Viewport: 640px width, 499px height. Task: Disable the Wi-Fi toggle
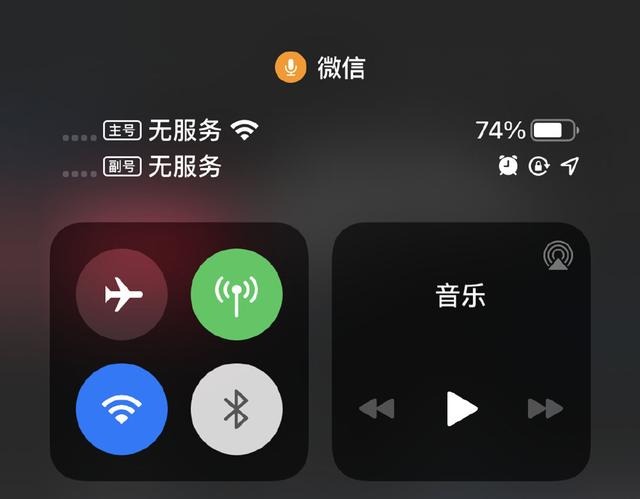click(x=122, y=409)
